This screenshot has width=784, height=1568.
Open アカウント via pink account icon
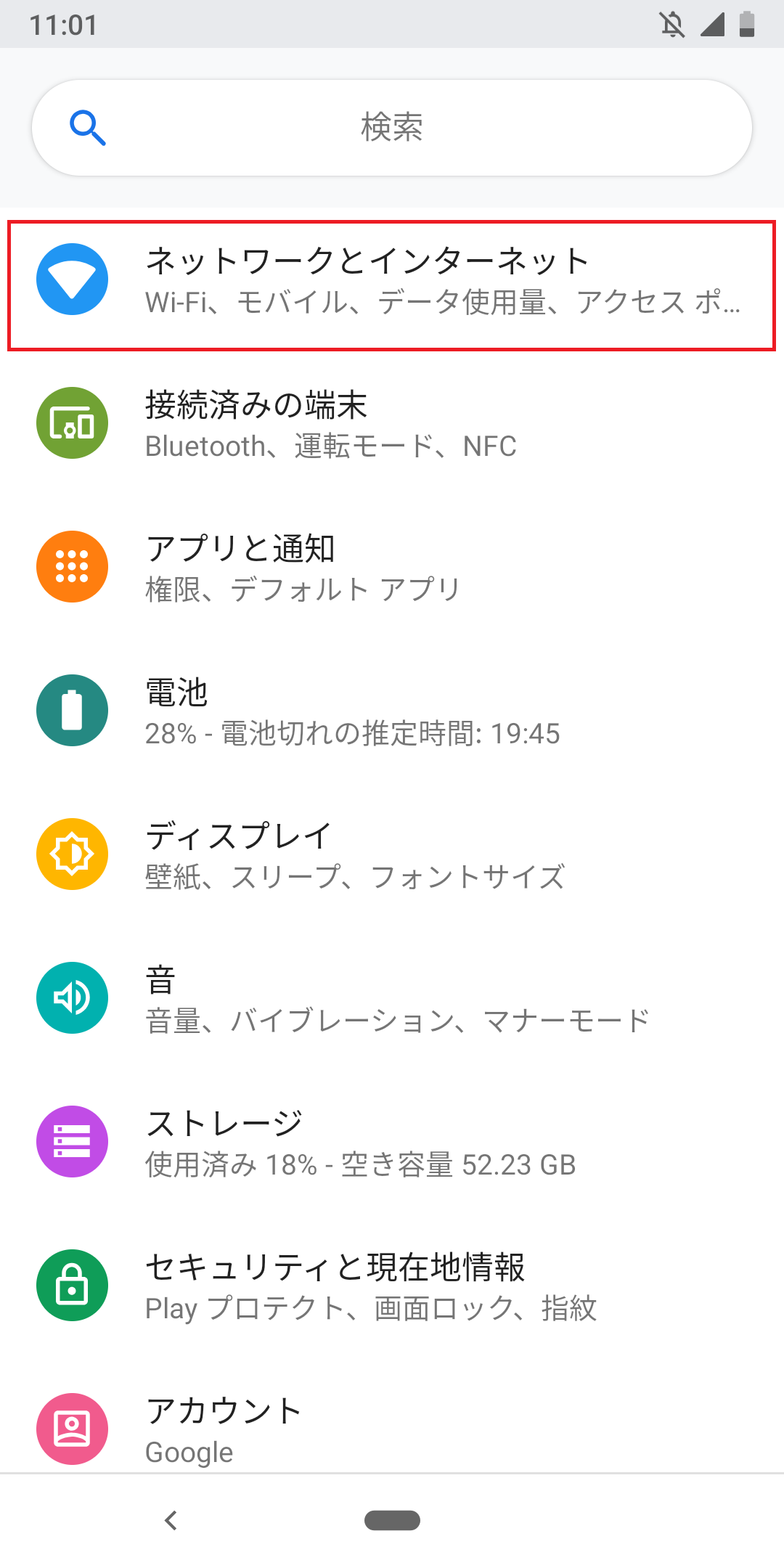(72, 1428)
